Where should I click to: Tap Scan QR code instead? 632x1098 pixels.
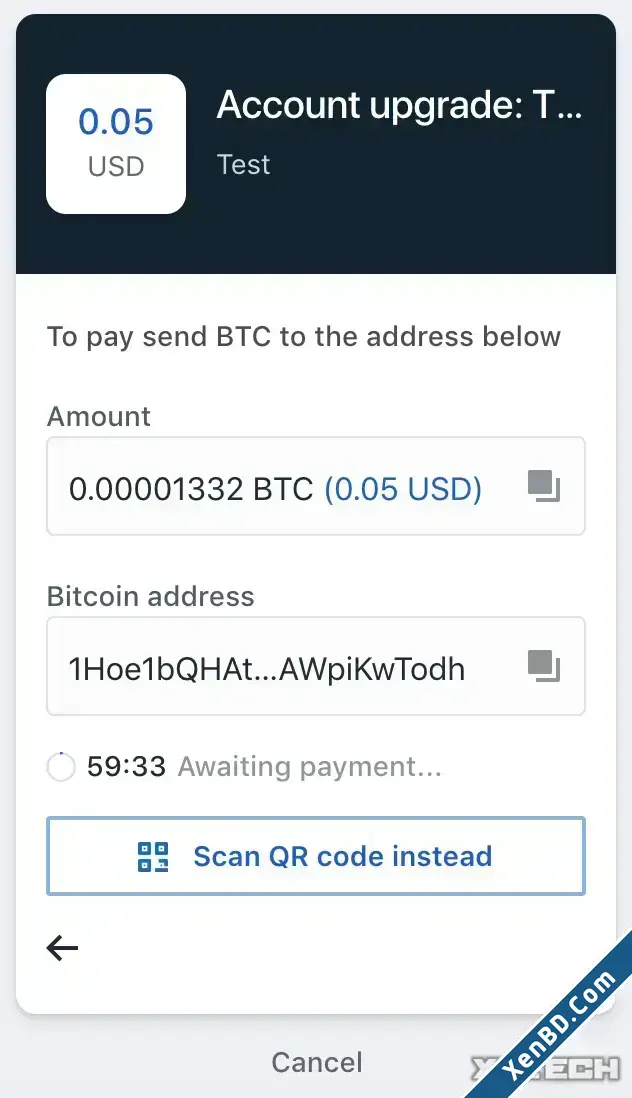tap(316, 856)
